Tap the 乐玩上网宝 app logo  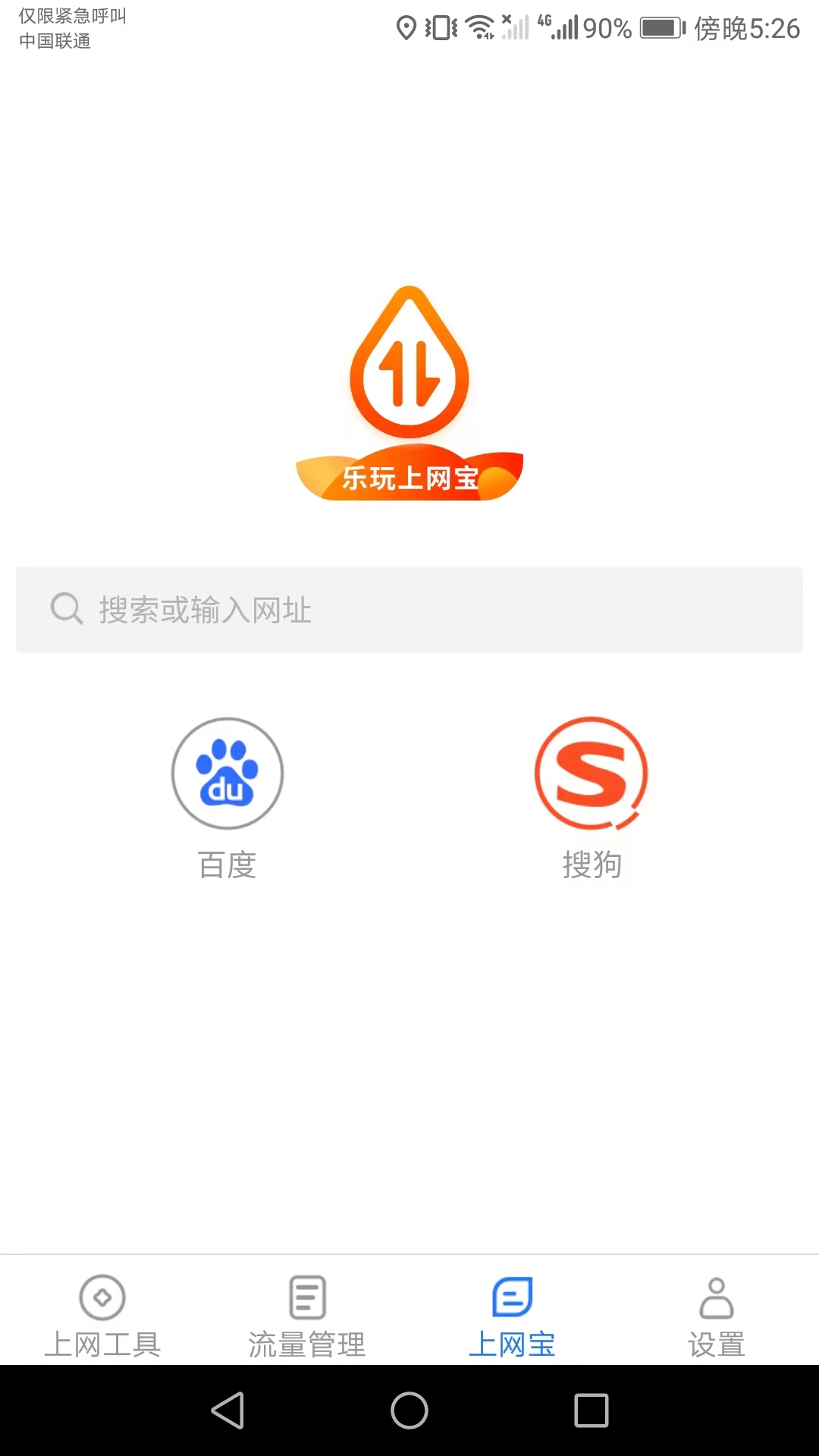(409, 387)
